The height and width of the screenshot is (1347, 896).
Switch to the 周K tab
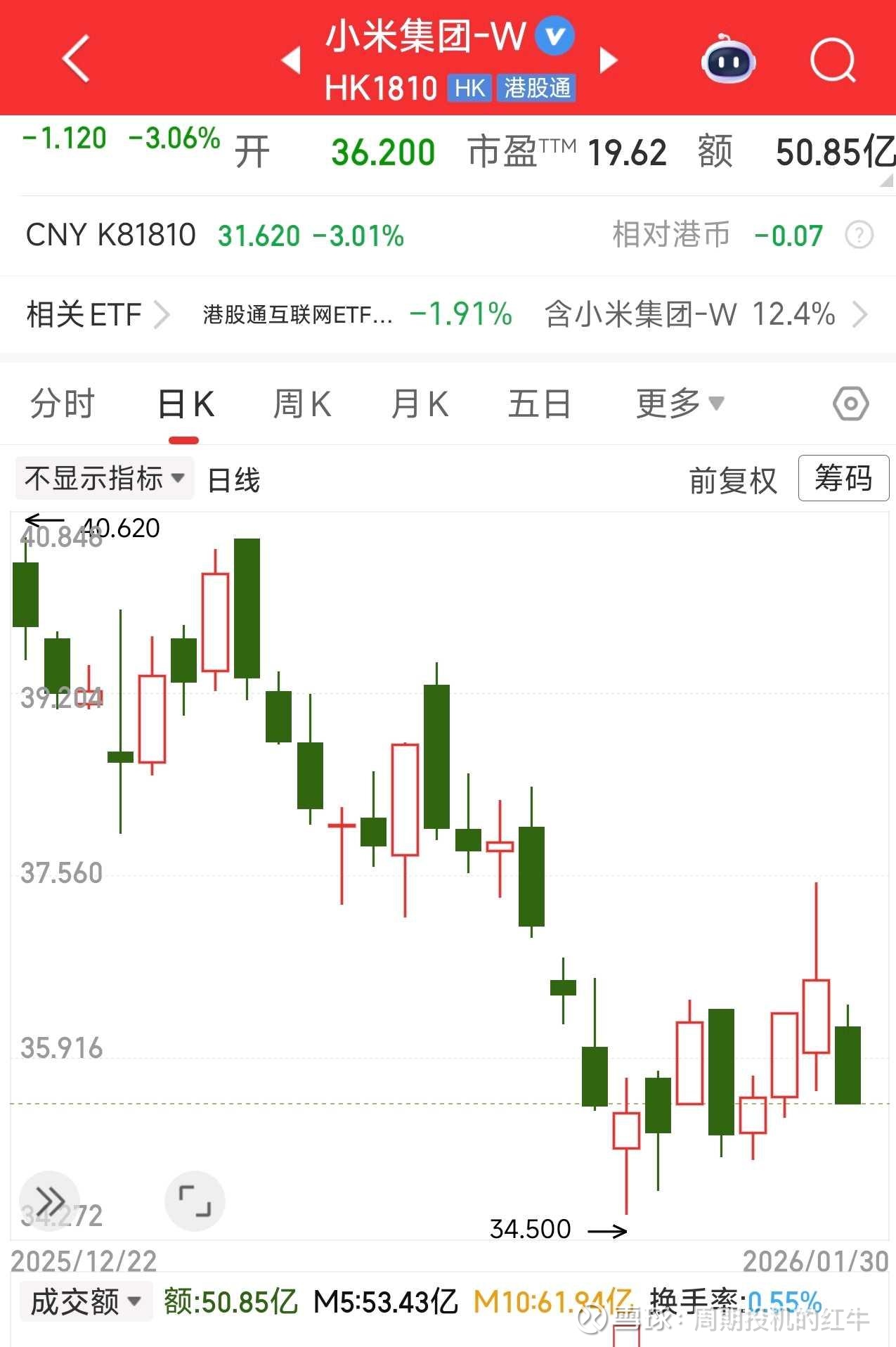(302, 404)
